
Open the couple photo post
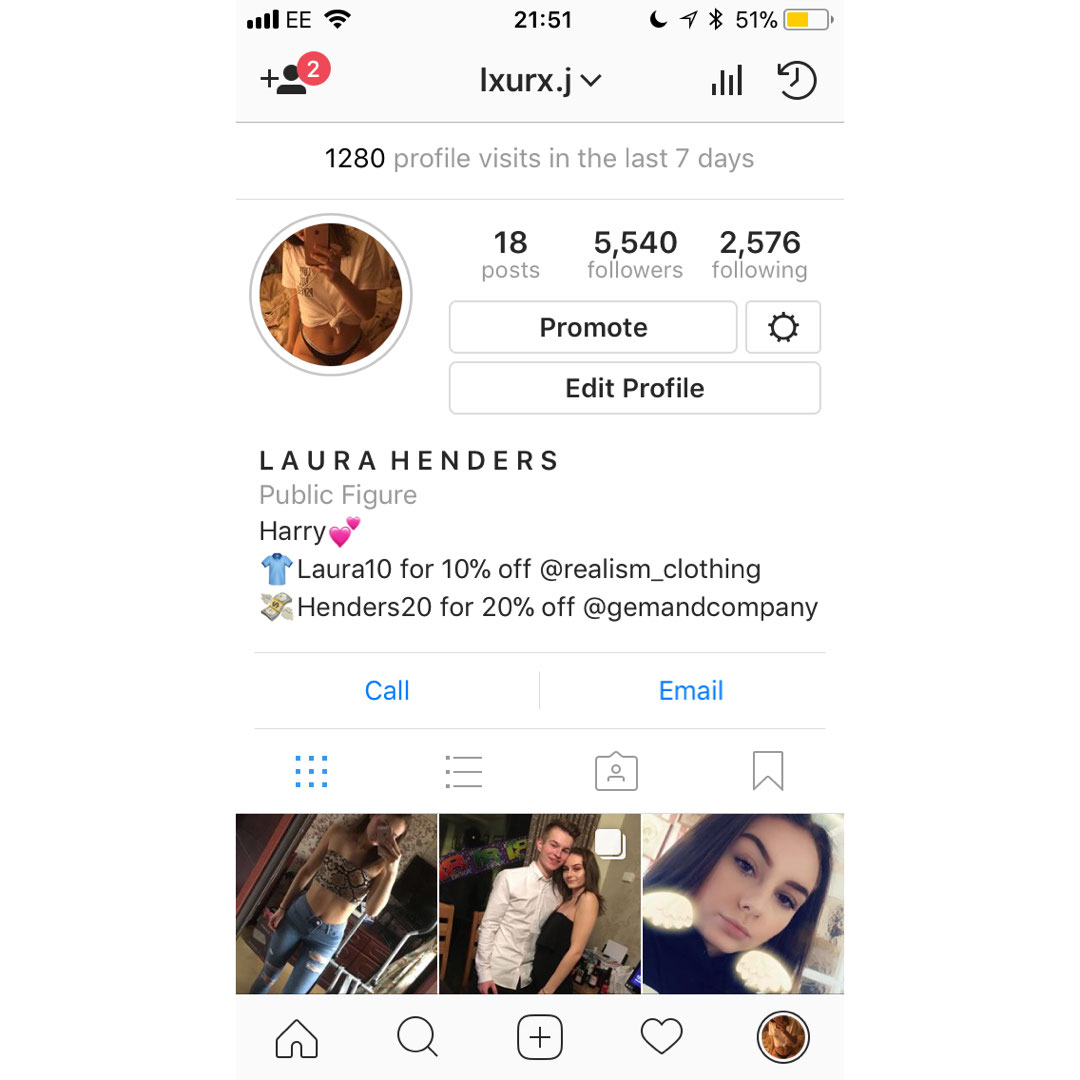click(x=540, y=904)
